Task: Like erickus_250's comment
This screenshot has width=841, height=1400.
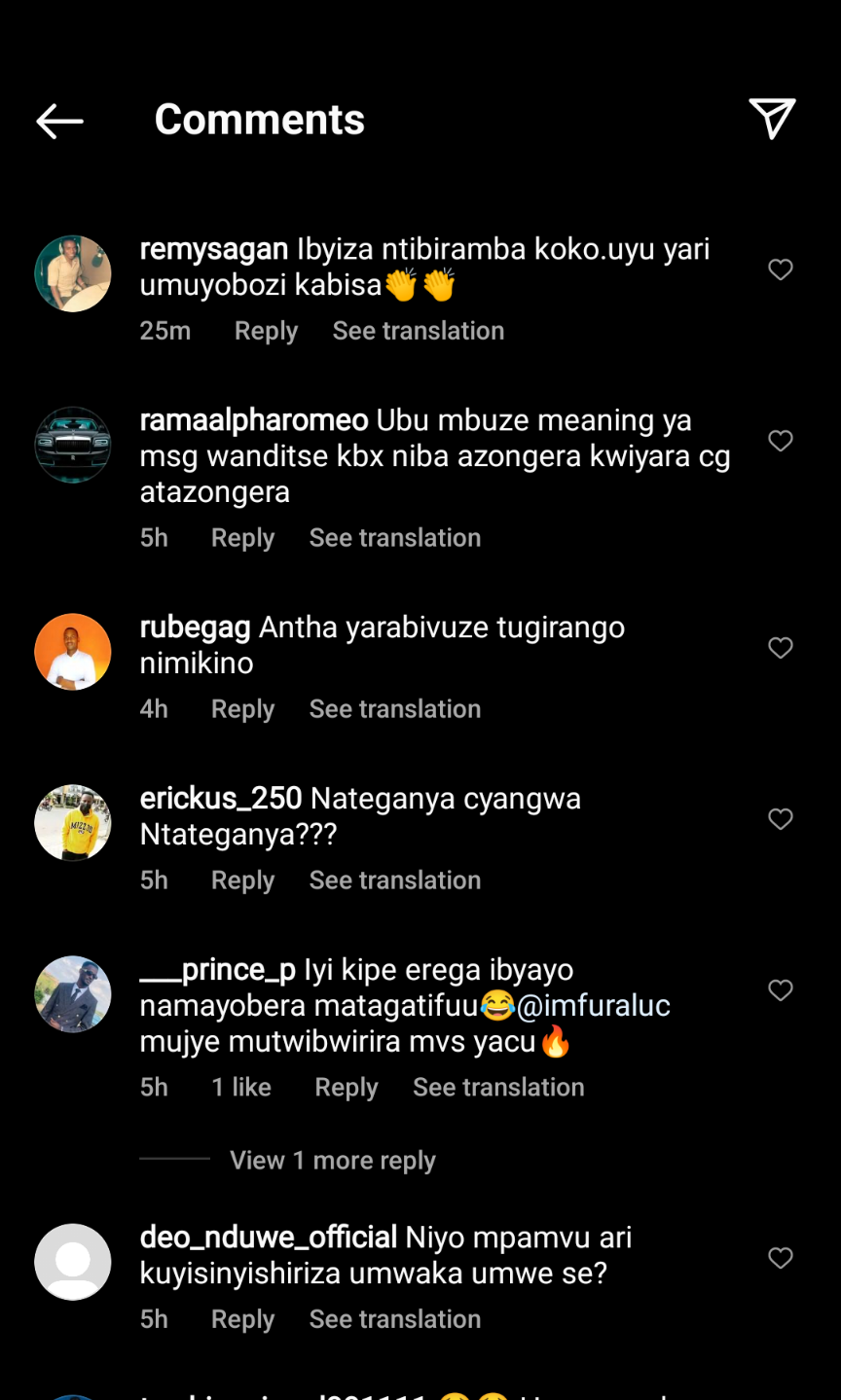Action: (781, 819)
